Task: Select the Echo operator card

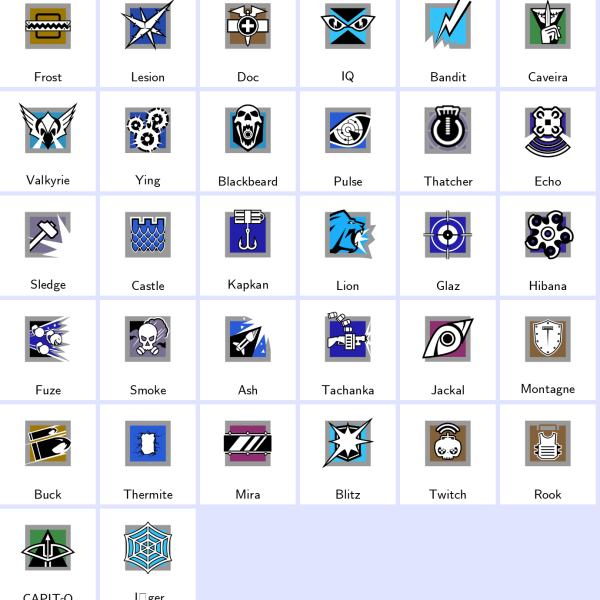Action: click(548, 140)
